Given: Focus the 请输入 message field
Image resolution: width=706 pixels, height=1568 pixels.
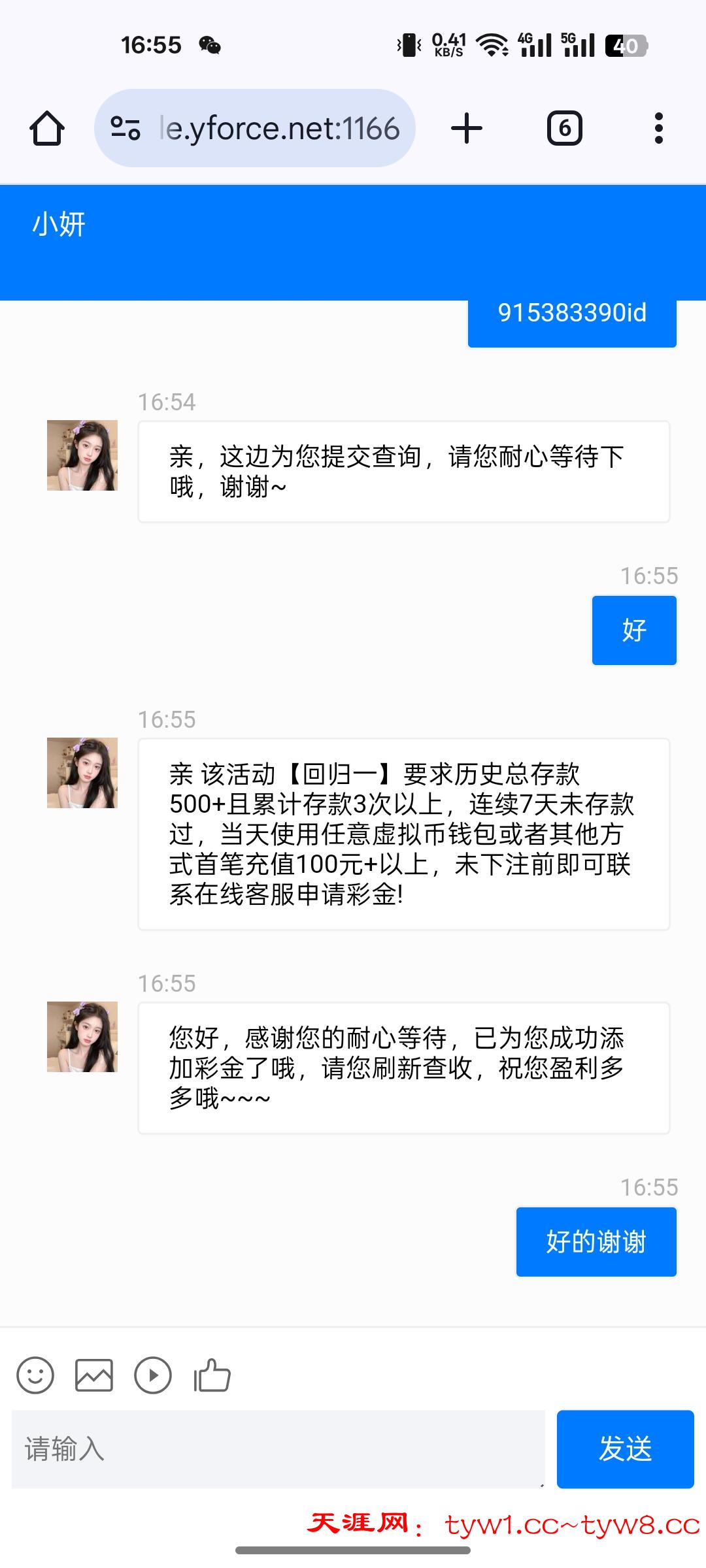Looking at the screenshot, I should [x=278, y=1448].
